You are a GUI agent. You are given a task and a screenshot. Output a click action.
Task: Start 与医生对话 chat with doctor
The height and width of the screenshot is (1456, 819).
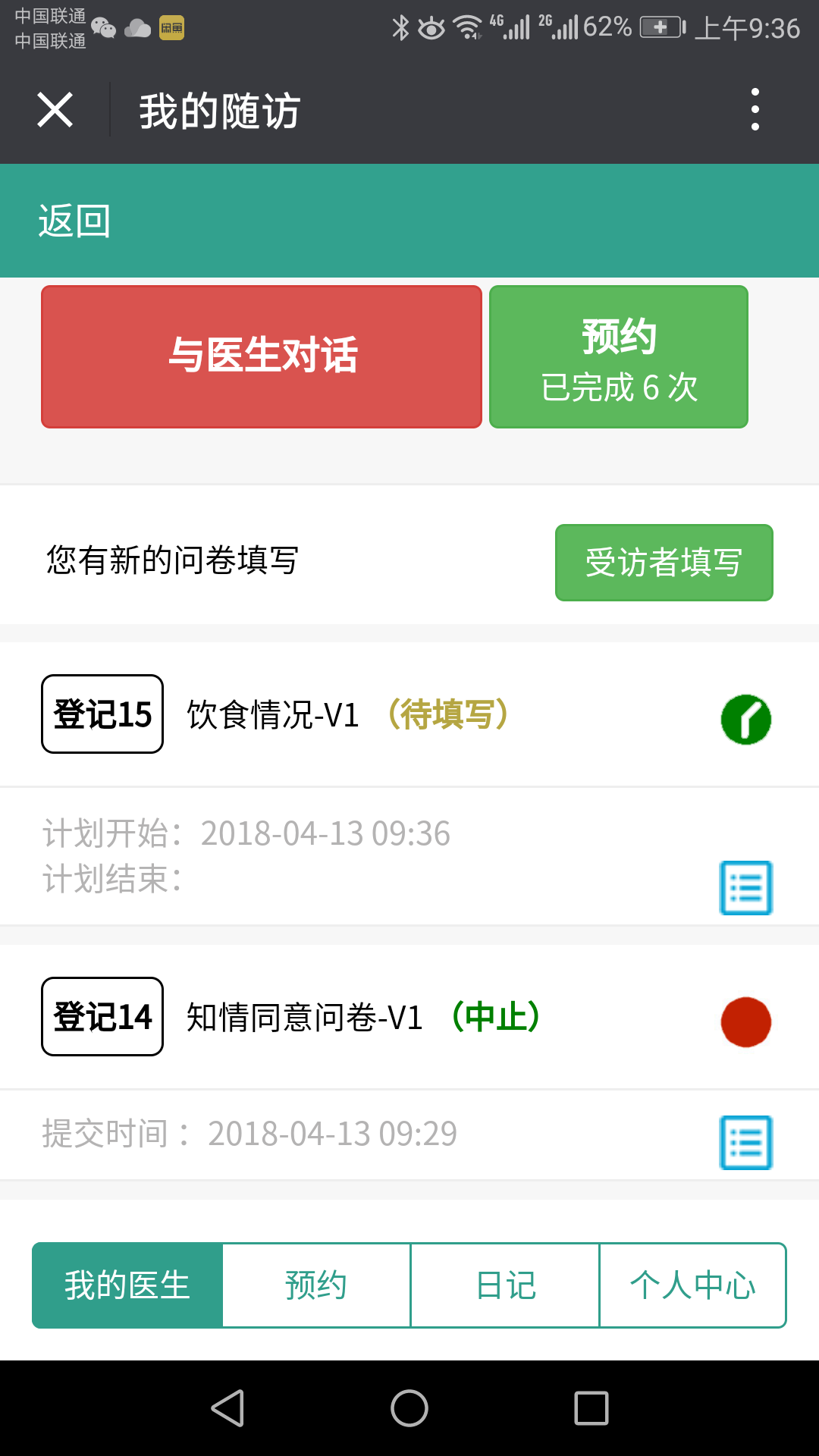(x=262, y=356)
